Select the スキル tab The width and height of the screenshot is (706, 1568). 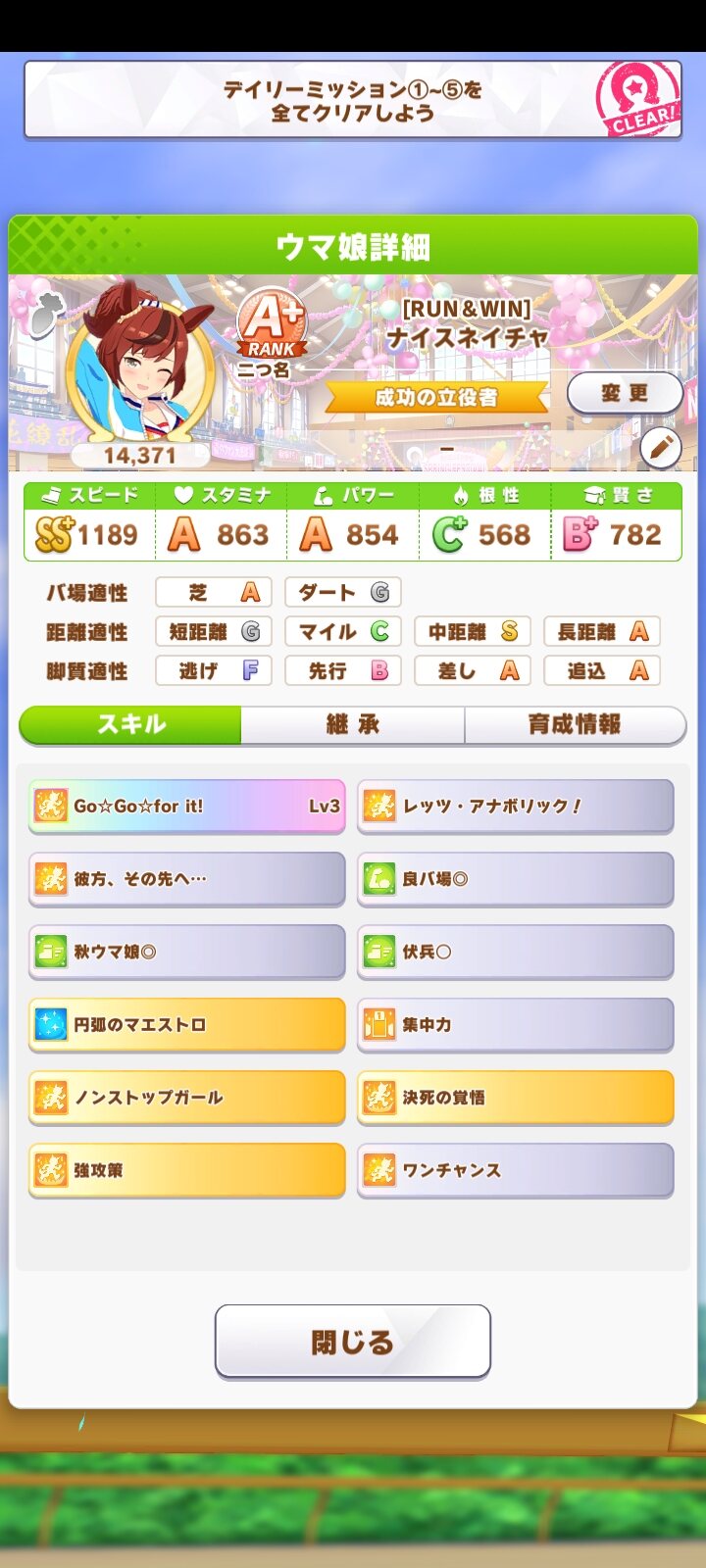[x=130, y=725]
